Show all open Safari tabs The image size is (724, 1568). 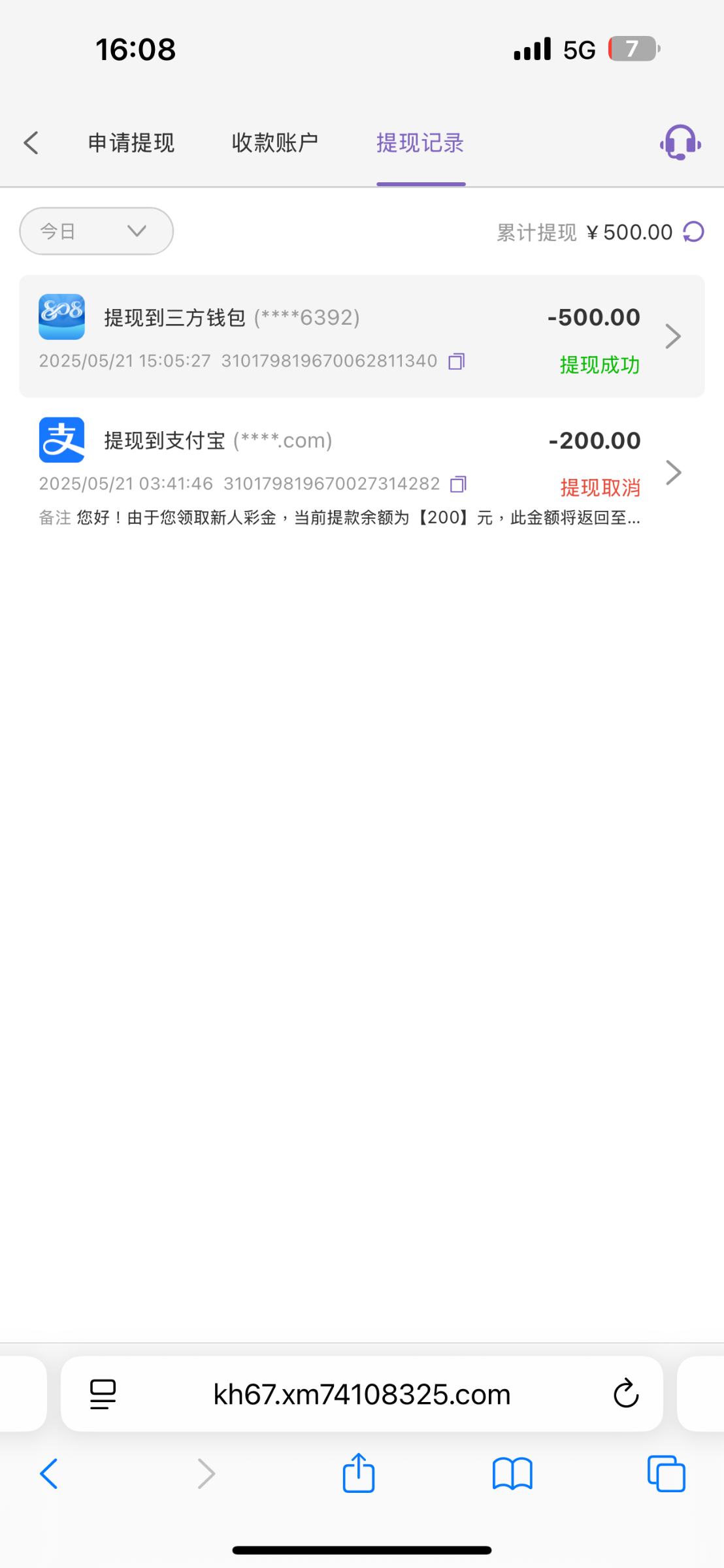tap(666, 1474)
